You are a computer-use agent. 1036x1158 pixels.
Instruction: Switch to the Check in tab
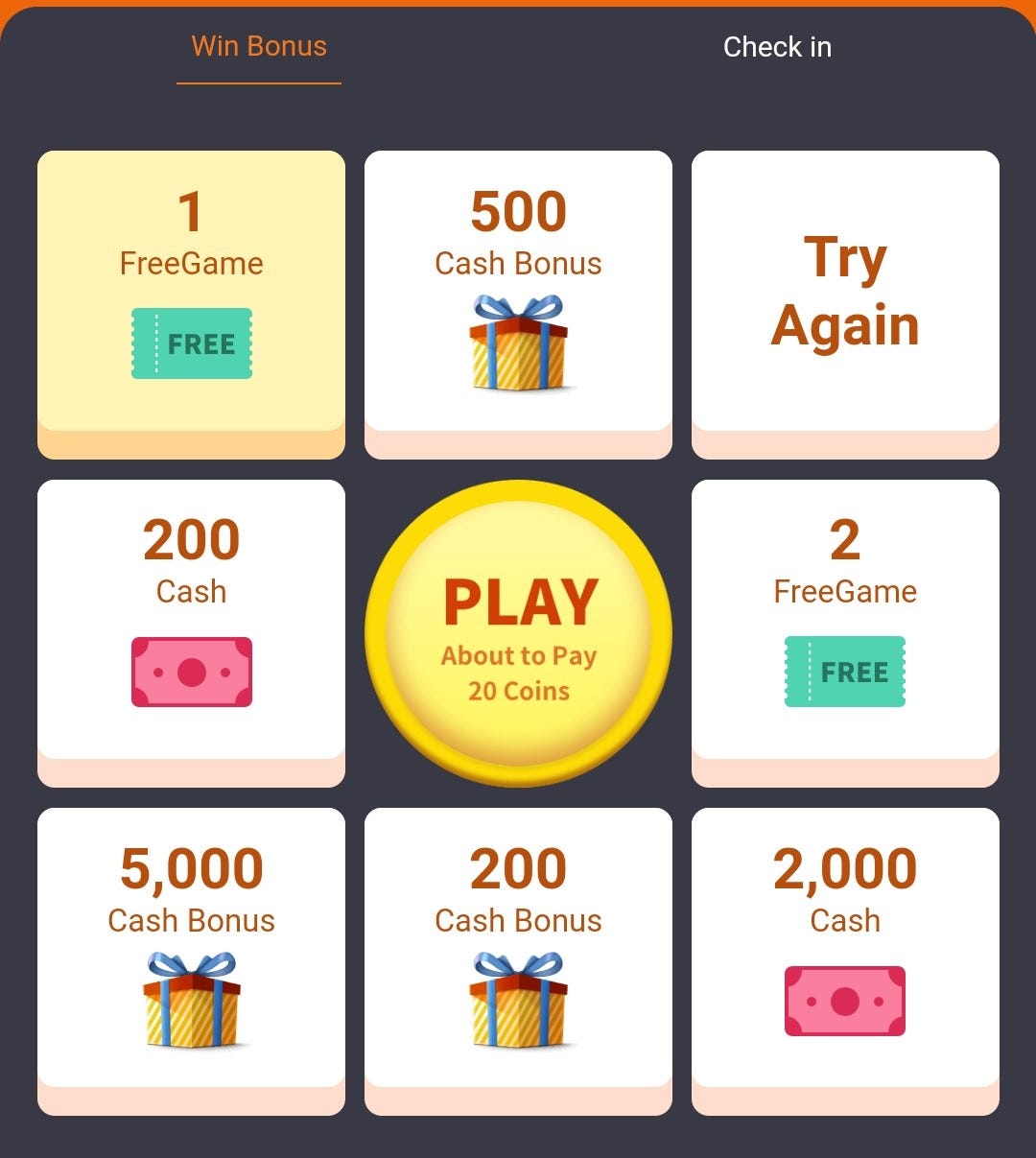tap(777, 46)
